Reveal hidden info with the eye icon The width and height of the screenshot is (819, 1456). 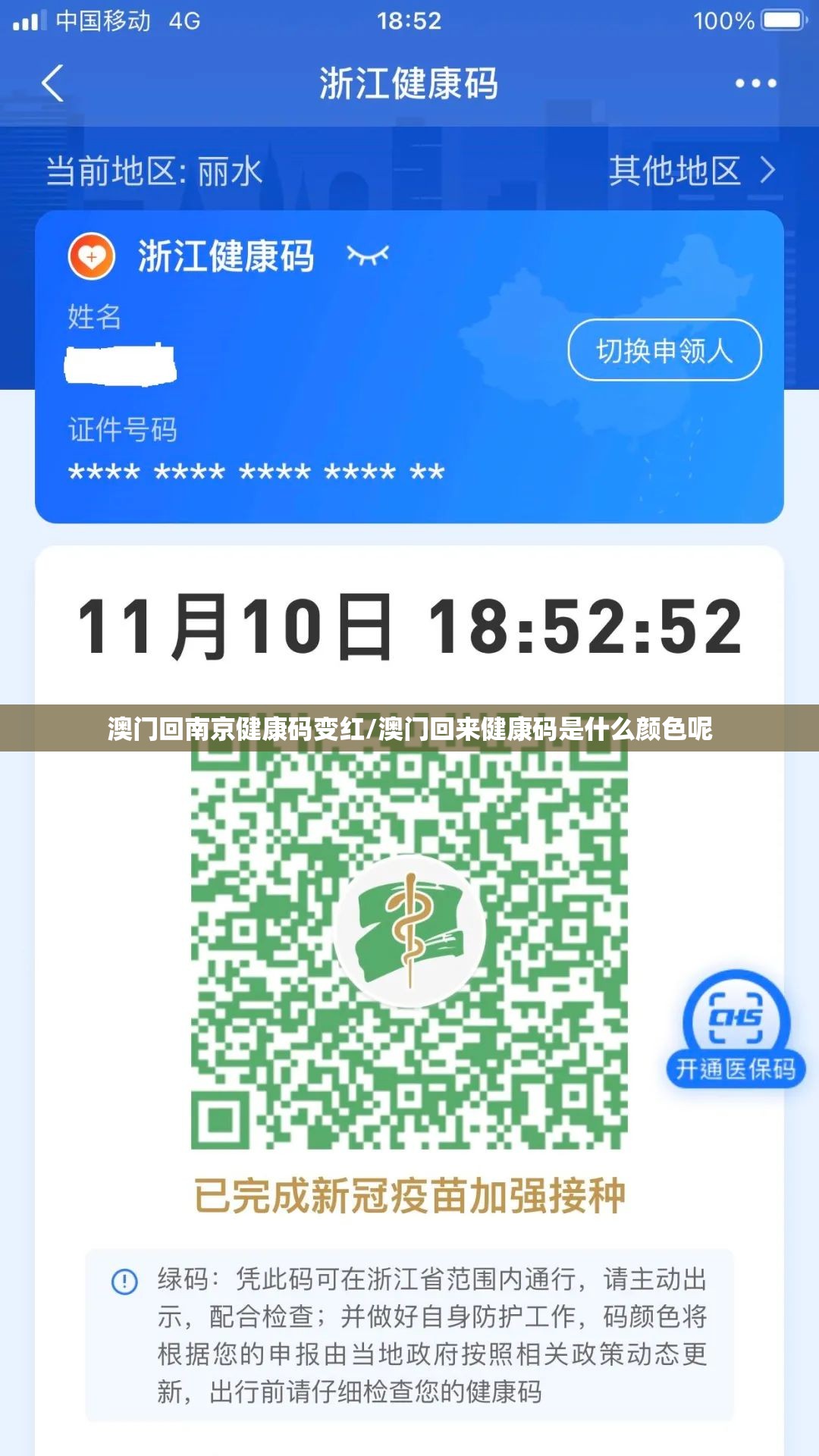coord(368,256)
